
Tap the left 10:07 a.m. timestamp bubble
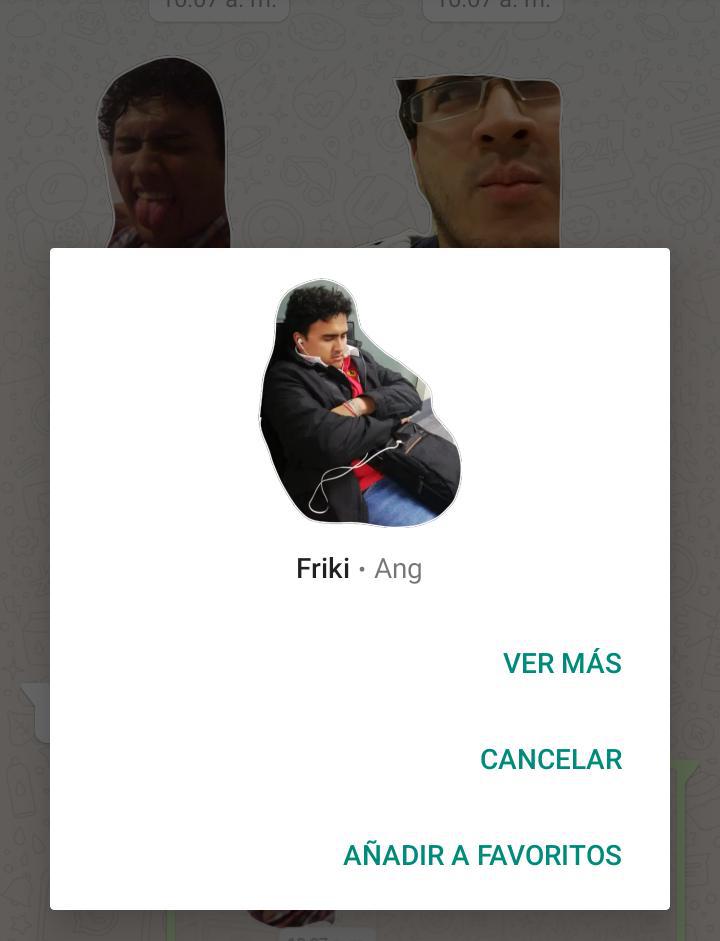click(218, 8)
